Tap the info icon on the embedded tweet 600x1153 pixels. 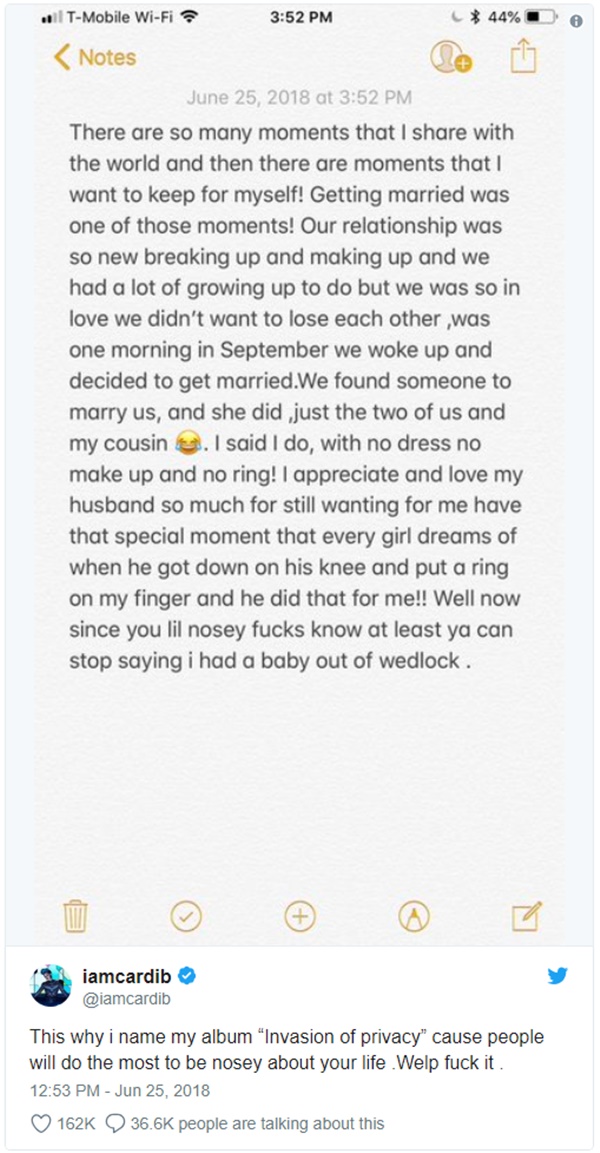click(x=576, y=21)
